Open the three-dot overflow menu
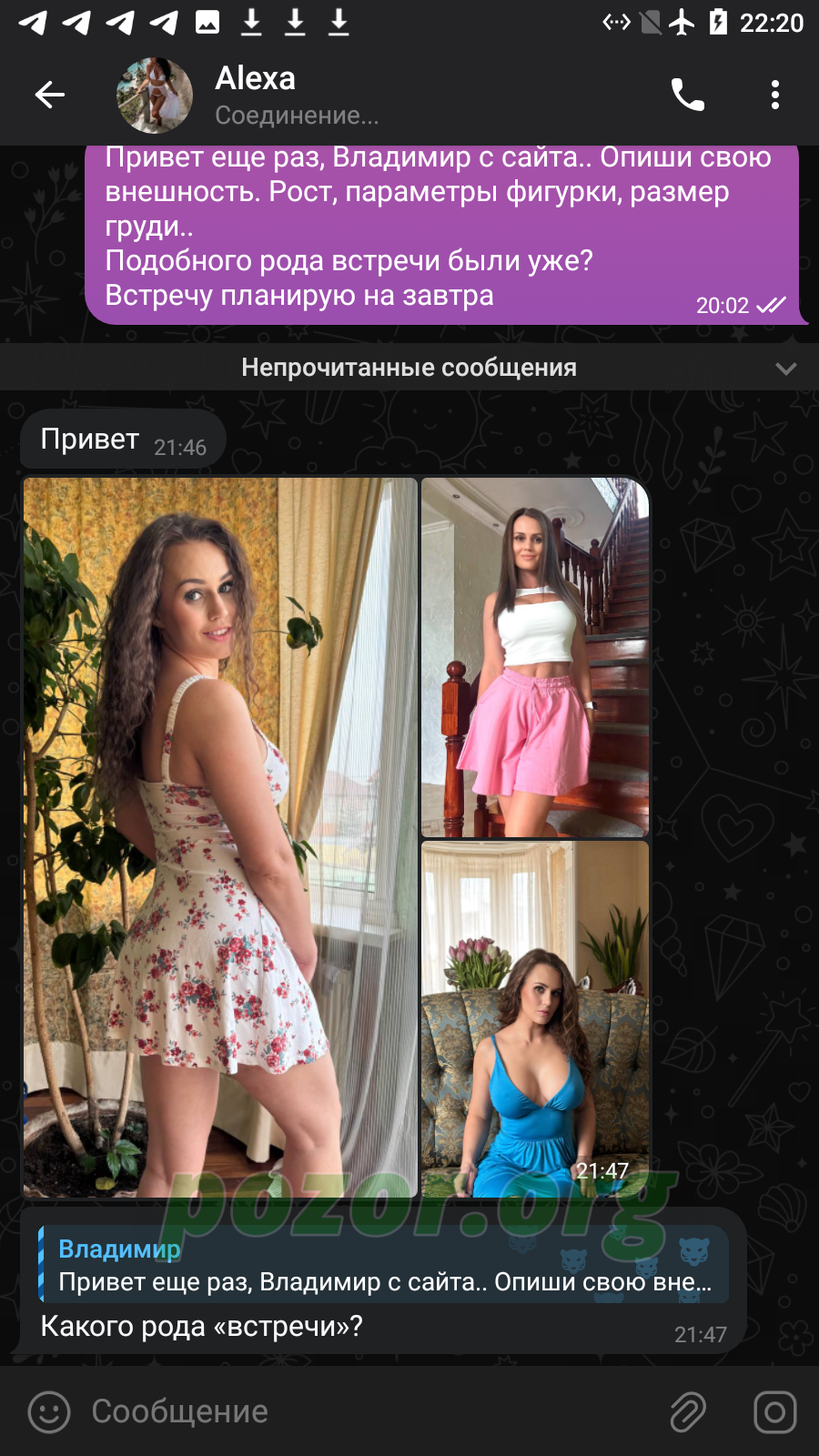The image size is (819, 1456). [x=775, y=95]
